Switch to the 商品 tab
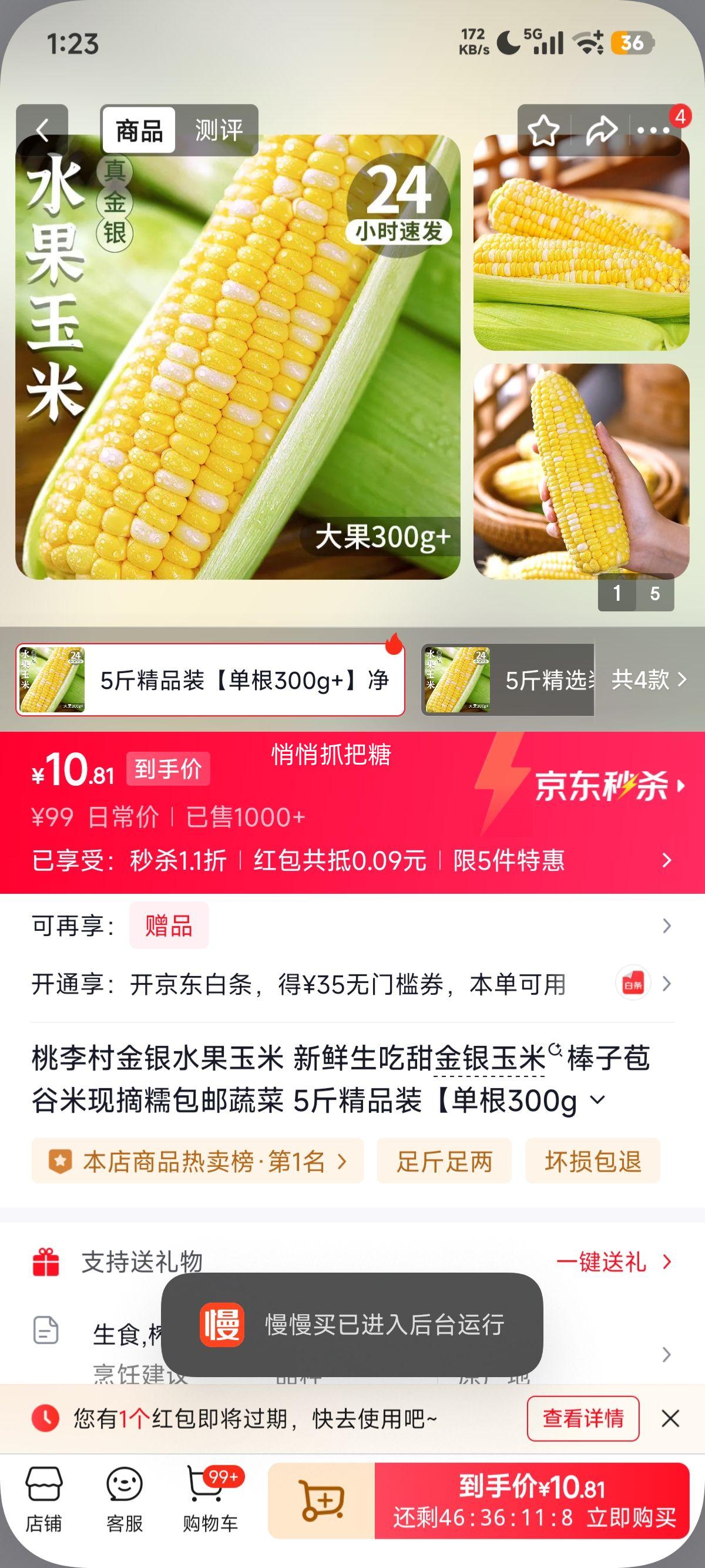The image size is (705, 1568). click(139, 129)
